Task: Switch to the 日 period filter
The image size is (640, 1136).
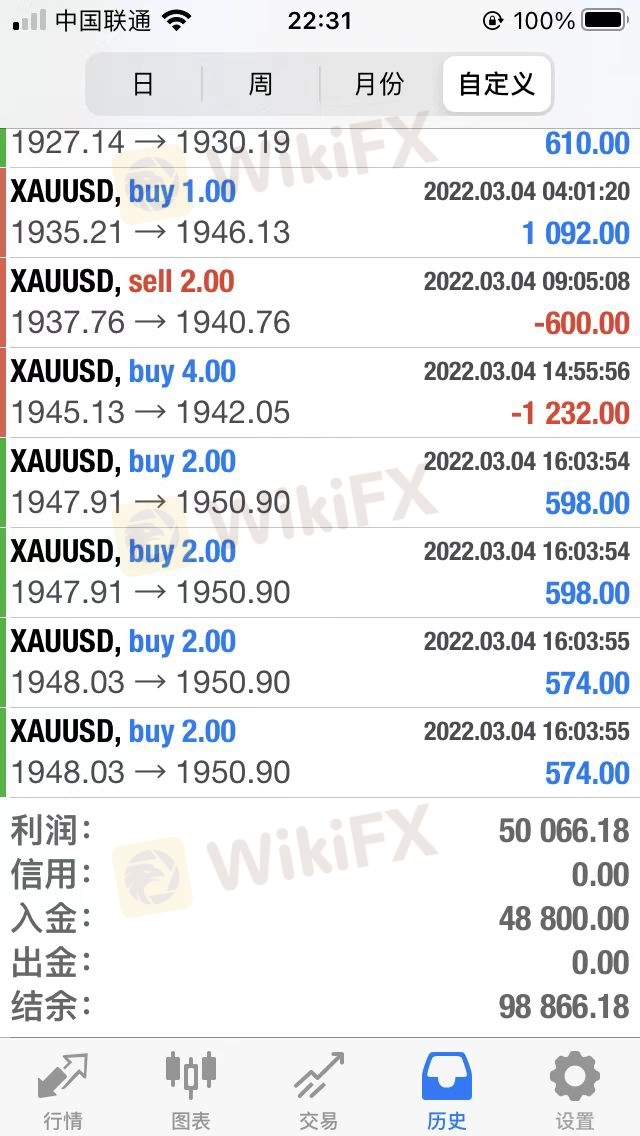Action: (x=143, y=84)
